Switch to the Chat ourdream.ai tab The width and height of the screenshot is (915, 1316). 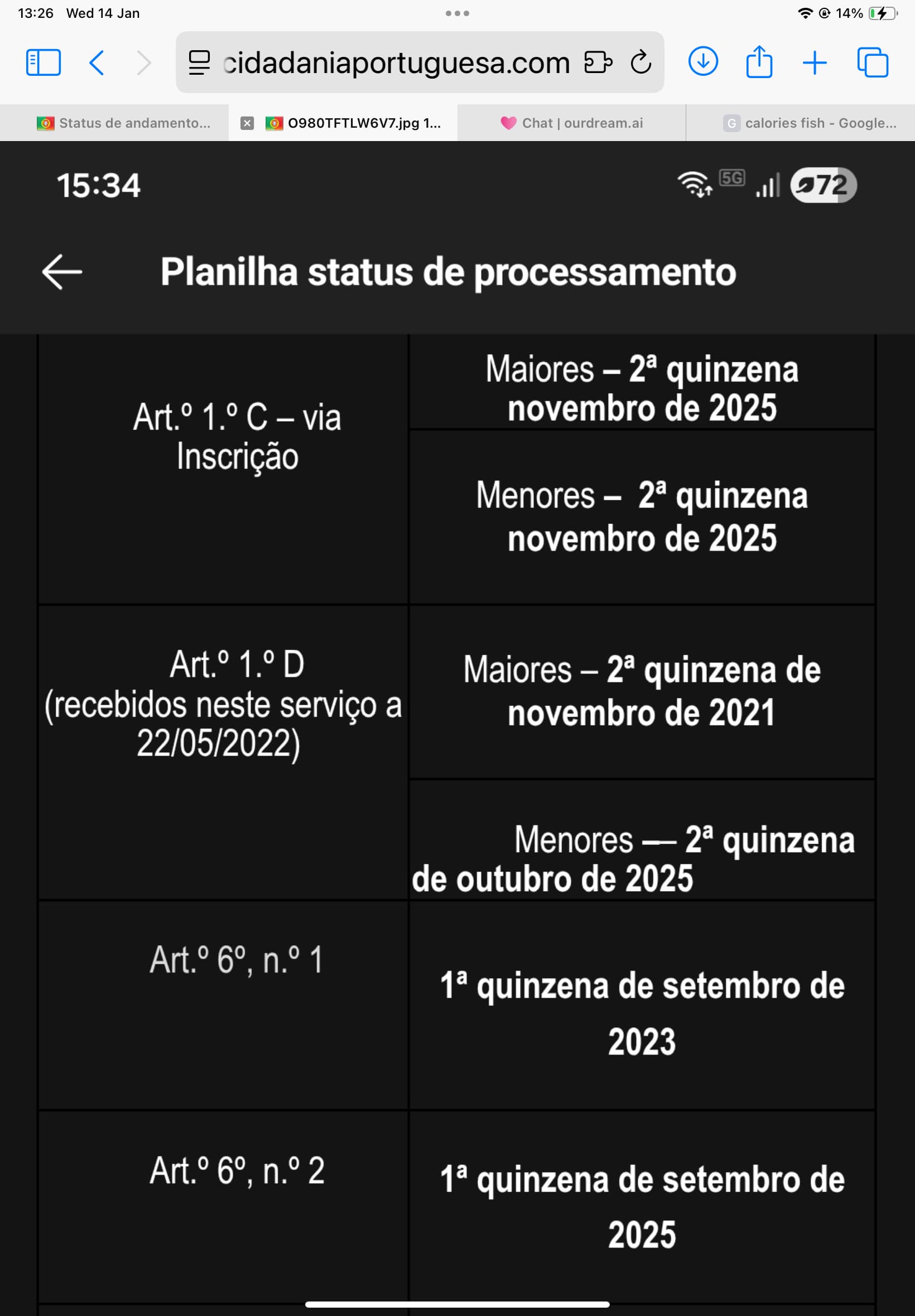click(x=571, y=123)
